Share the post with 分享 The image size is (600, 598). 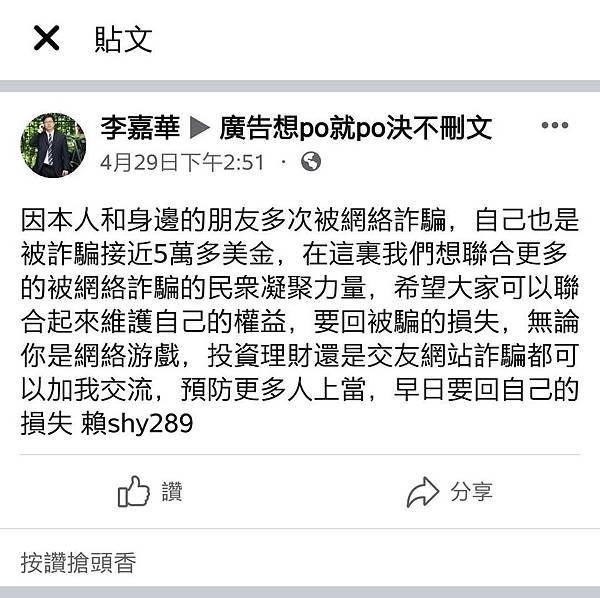pos(449,491)
